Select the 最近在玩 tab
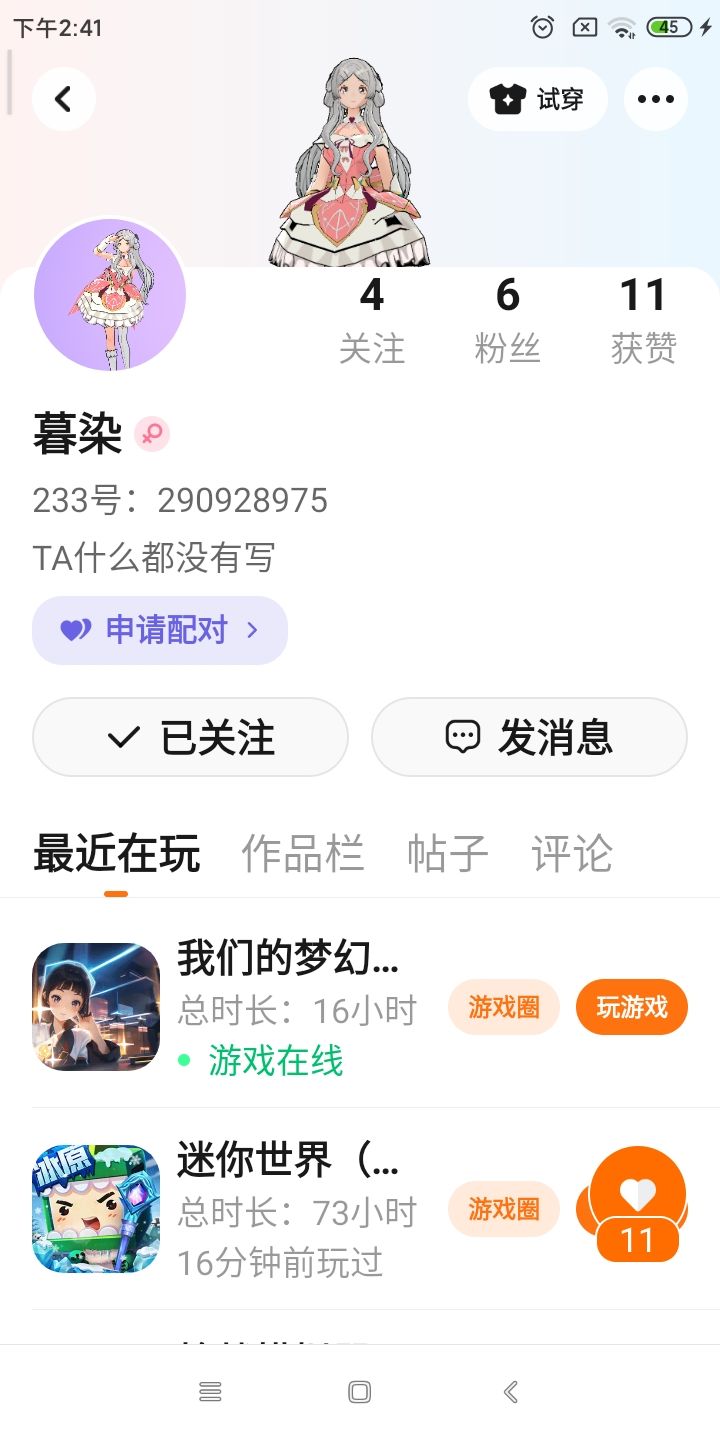720x1440 pixels. tap(117, 854)
